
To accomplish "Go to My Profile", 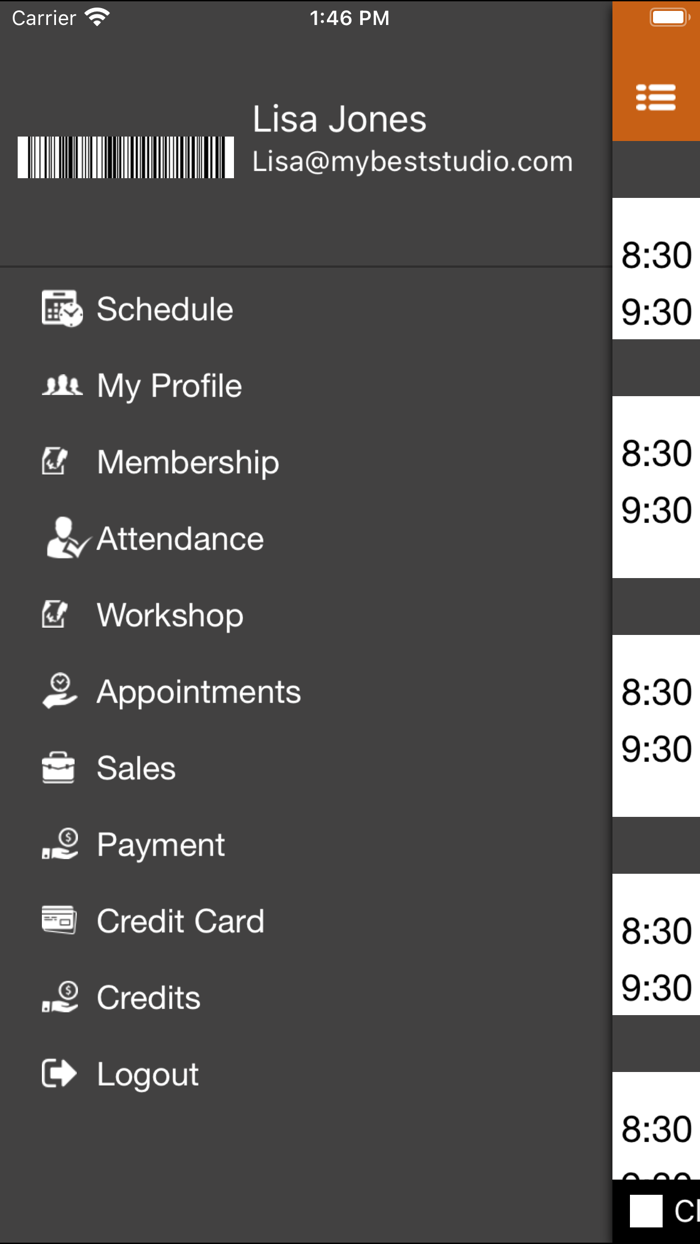I will tap(168, 386).
